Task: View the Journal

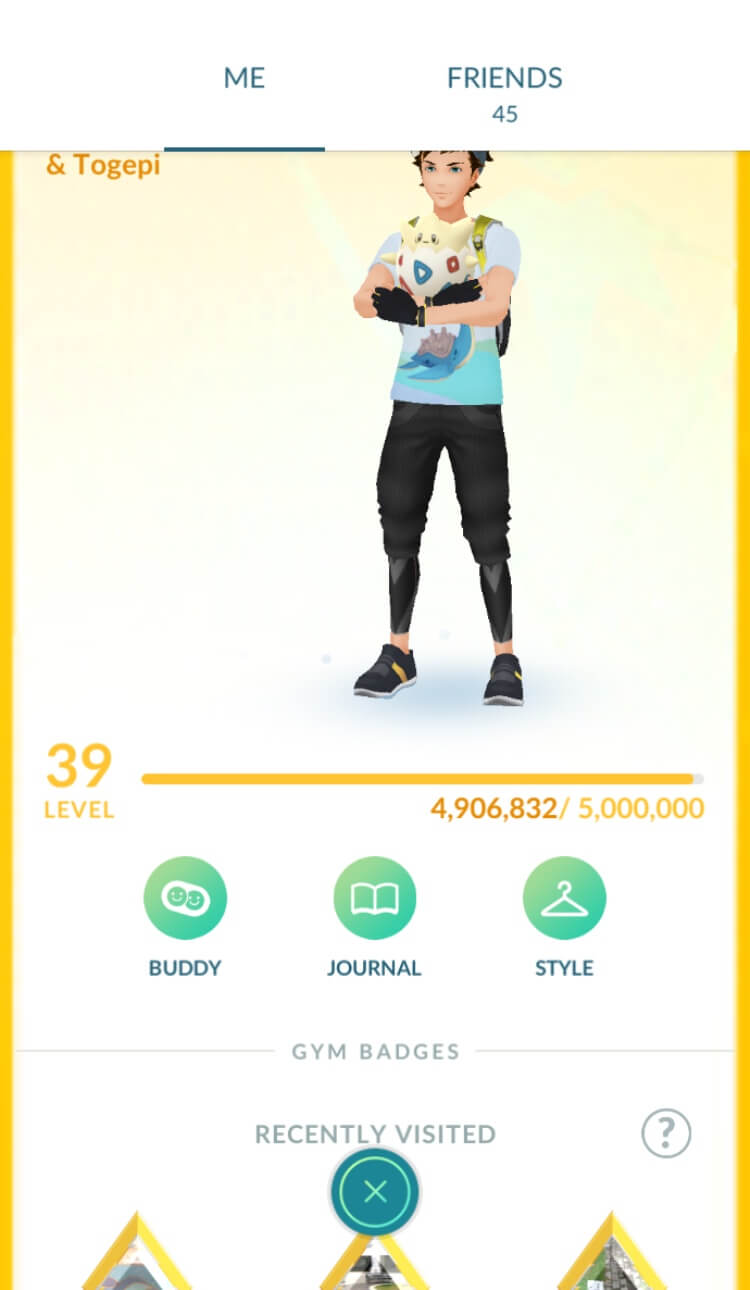Action: click(x=374, y=898)
